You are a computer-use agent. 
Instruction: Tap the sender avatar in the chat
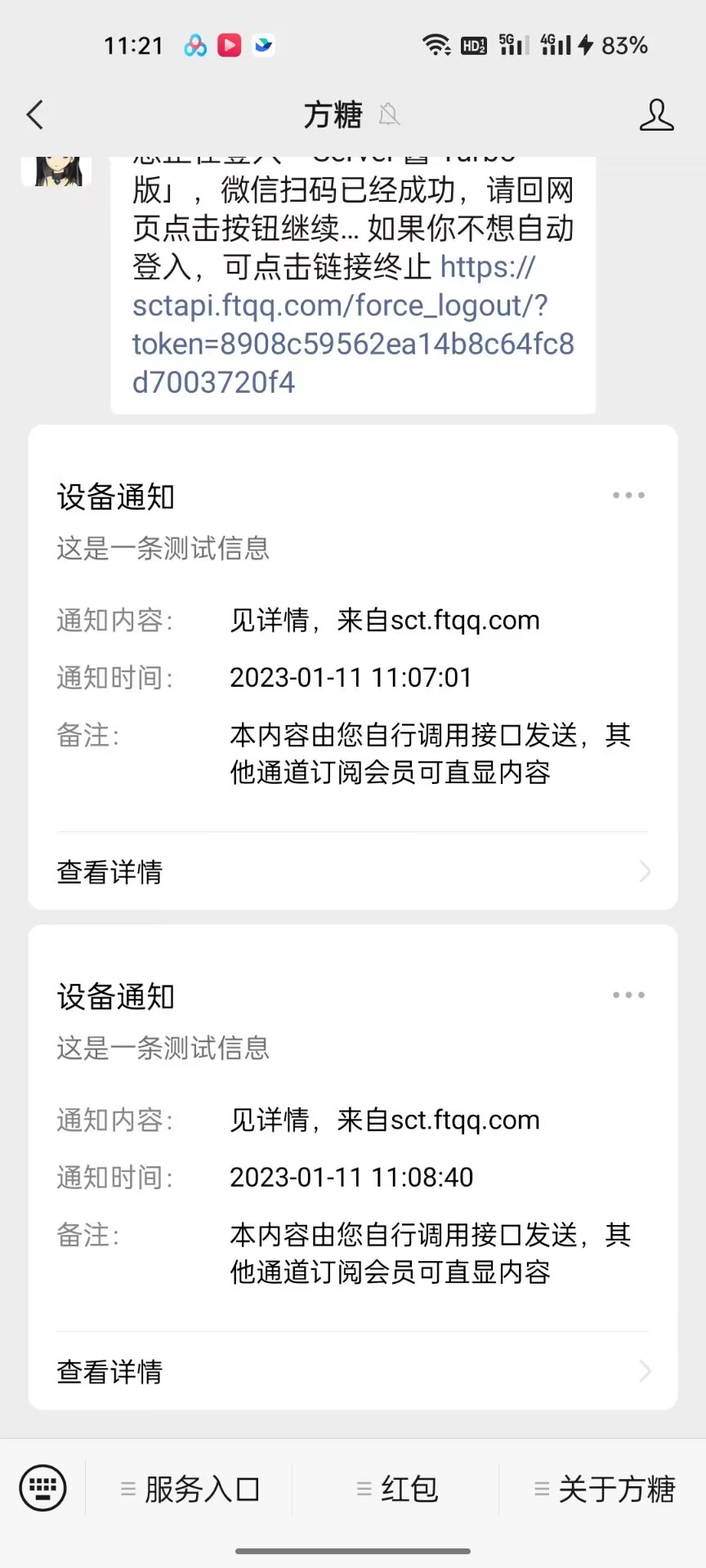pos(56,170)
